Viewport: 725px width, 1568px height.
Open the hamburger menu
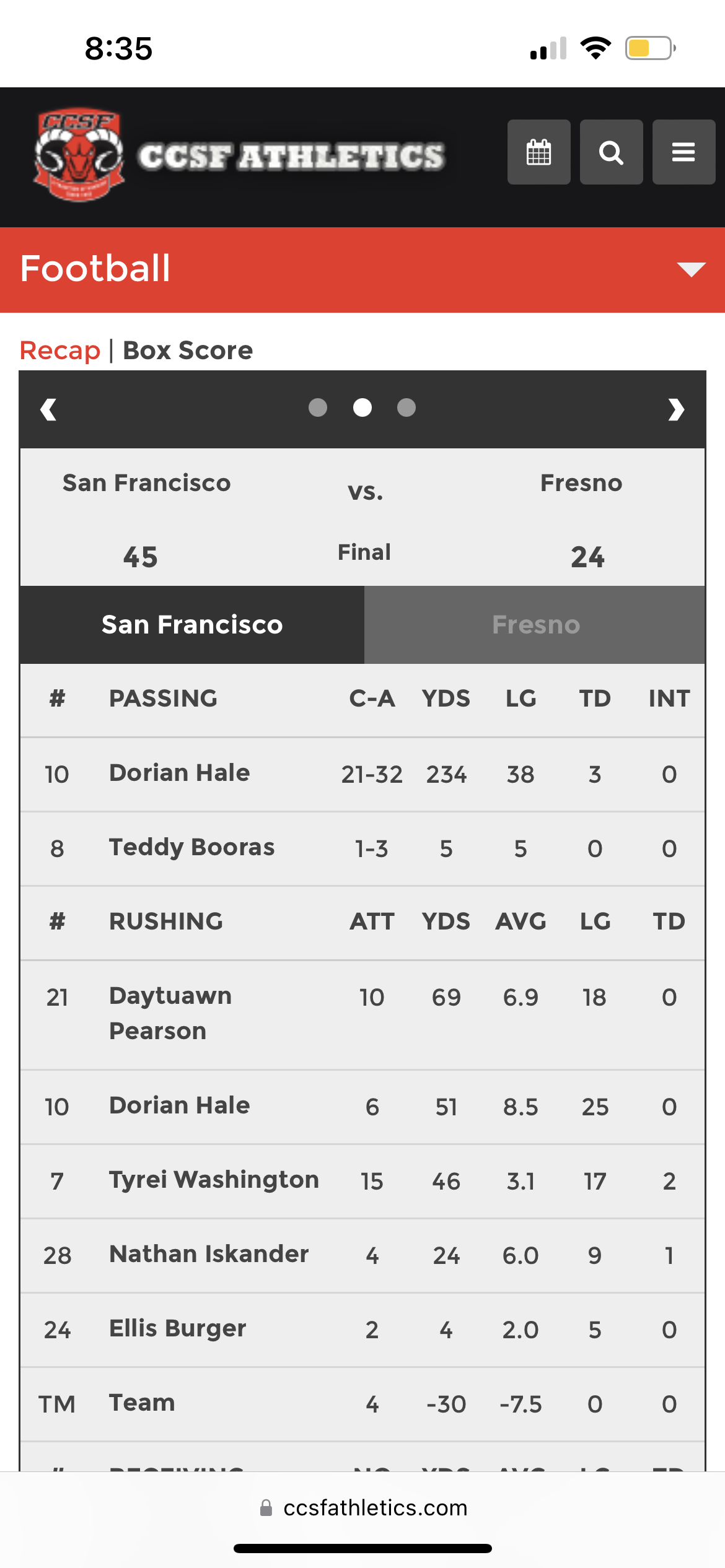click(683, 152)
